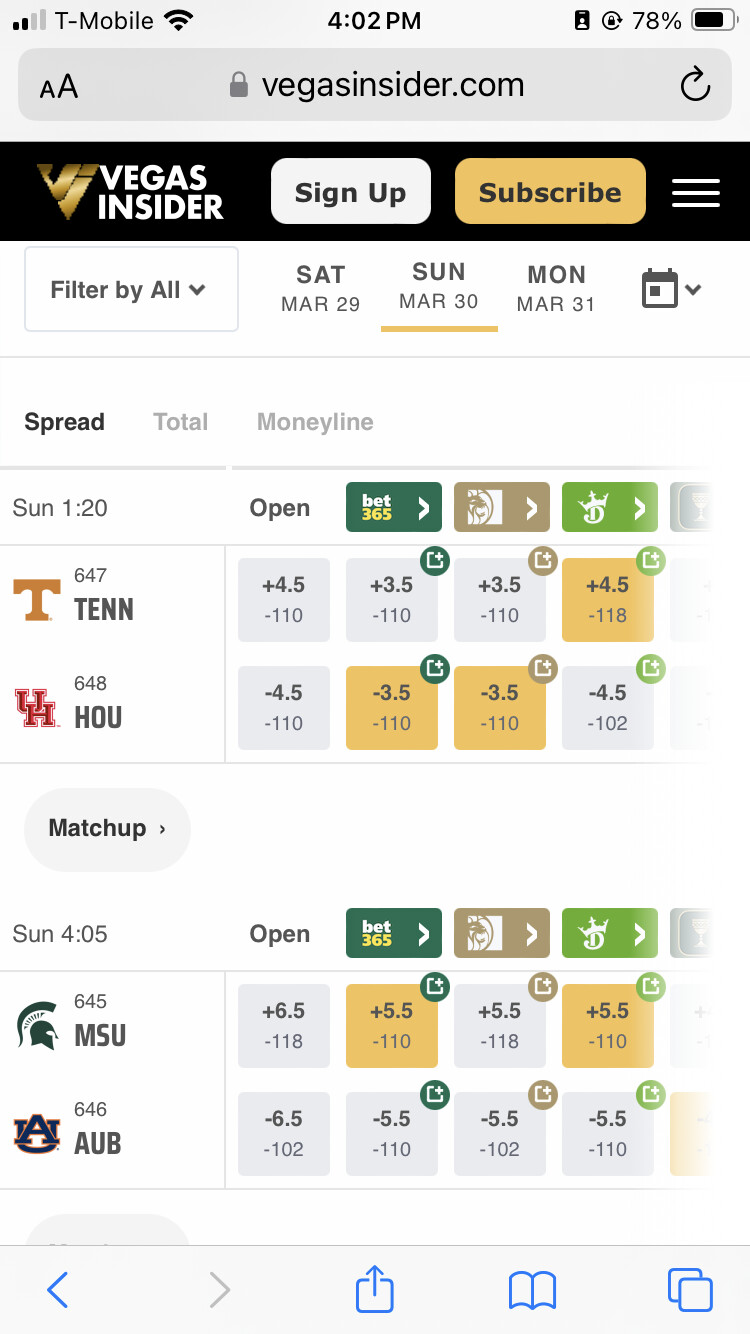This screenshot has height=1334, width=750.
Task: Select TENN +4.5 -118 DraftKings odds
Action: pos(608,599)
